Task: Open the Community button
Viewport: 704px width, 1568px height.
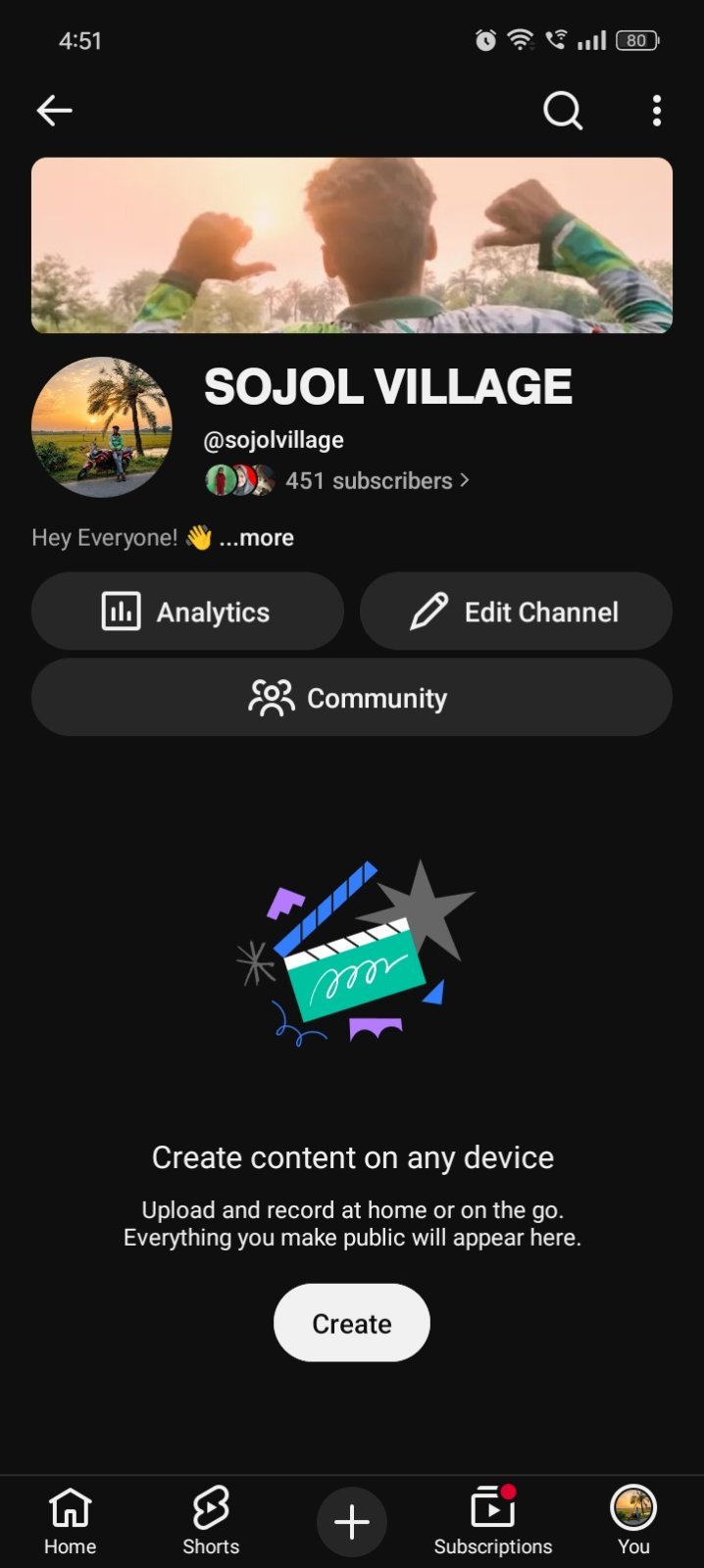Action: (352, 697)
